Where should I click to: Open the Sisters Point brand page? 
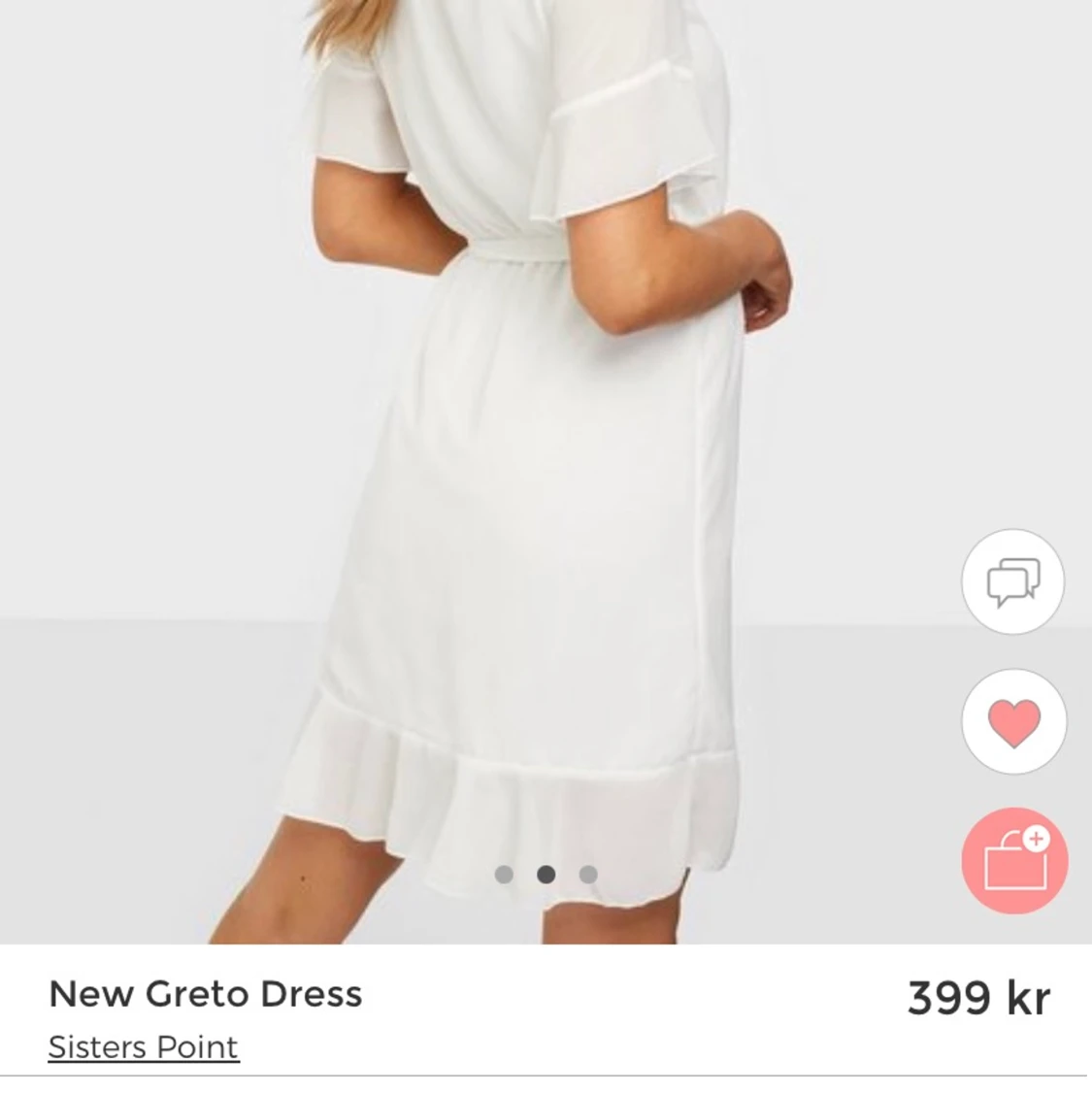click(142, 1047)
